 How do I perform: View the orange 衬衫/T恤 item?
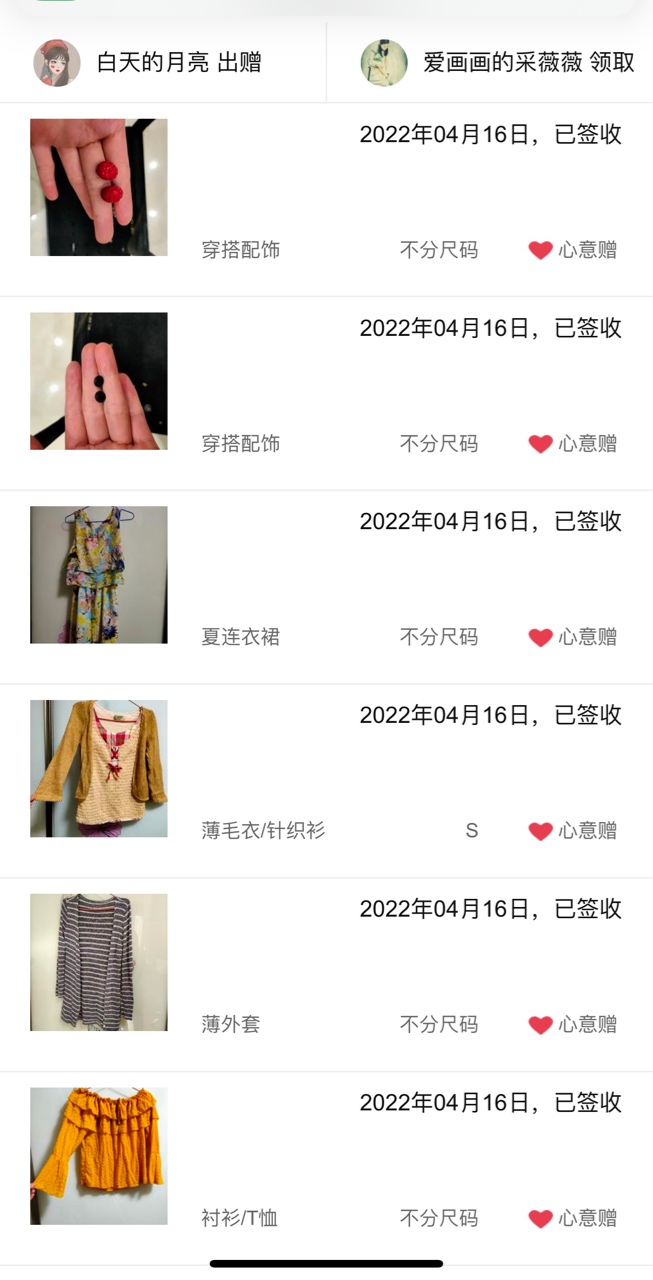99,1156
